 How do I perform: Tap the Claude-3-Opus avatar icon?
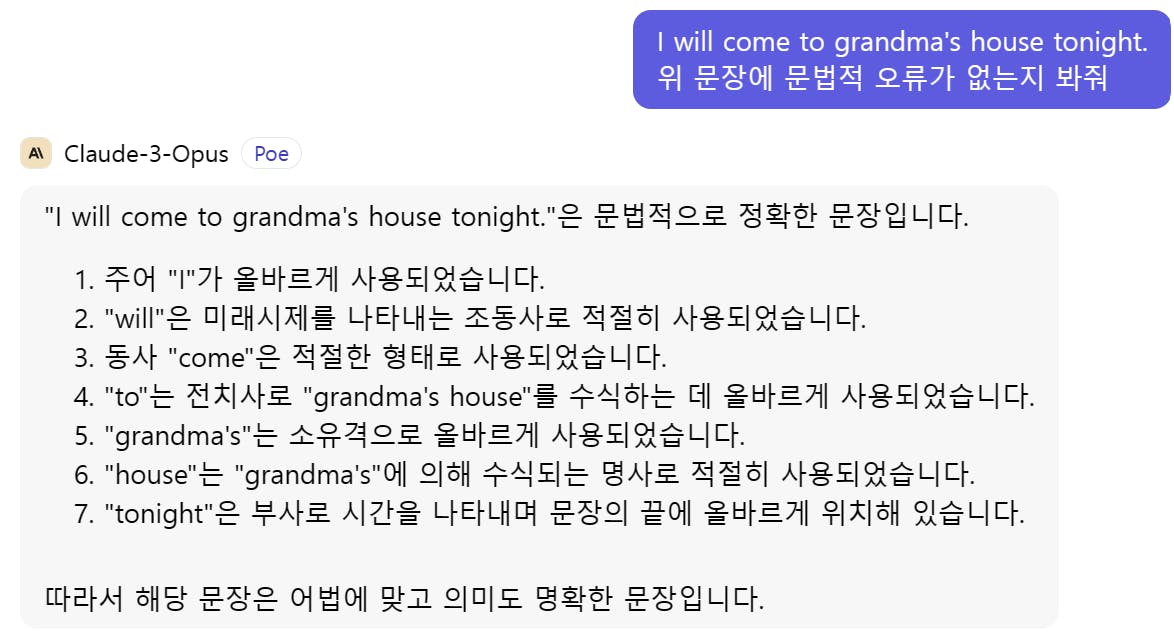pyautogui.click(x=36, y=154)
